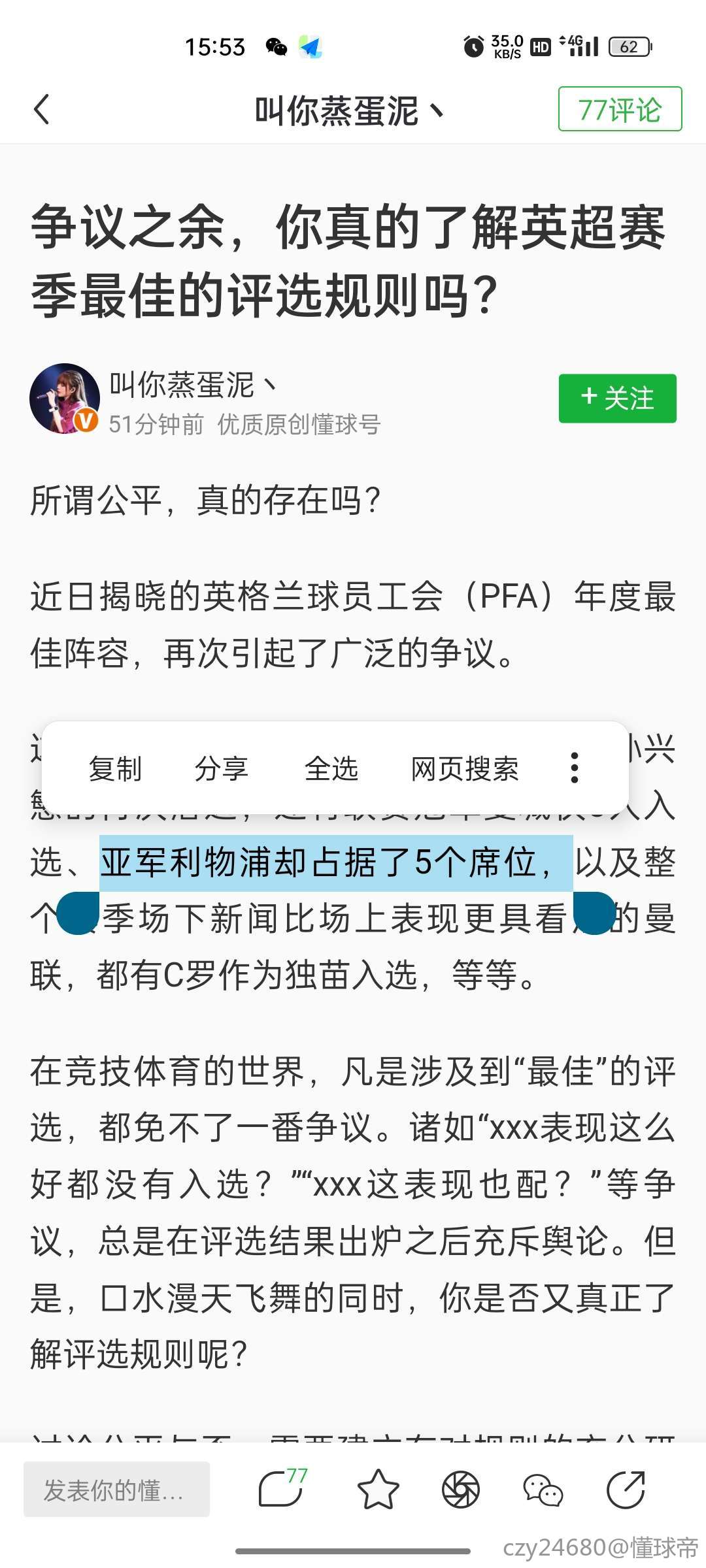Follow the author with +关注
Screen dimensions: 706x1568
[617, 398]
